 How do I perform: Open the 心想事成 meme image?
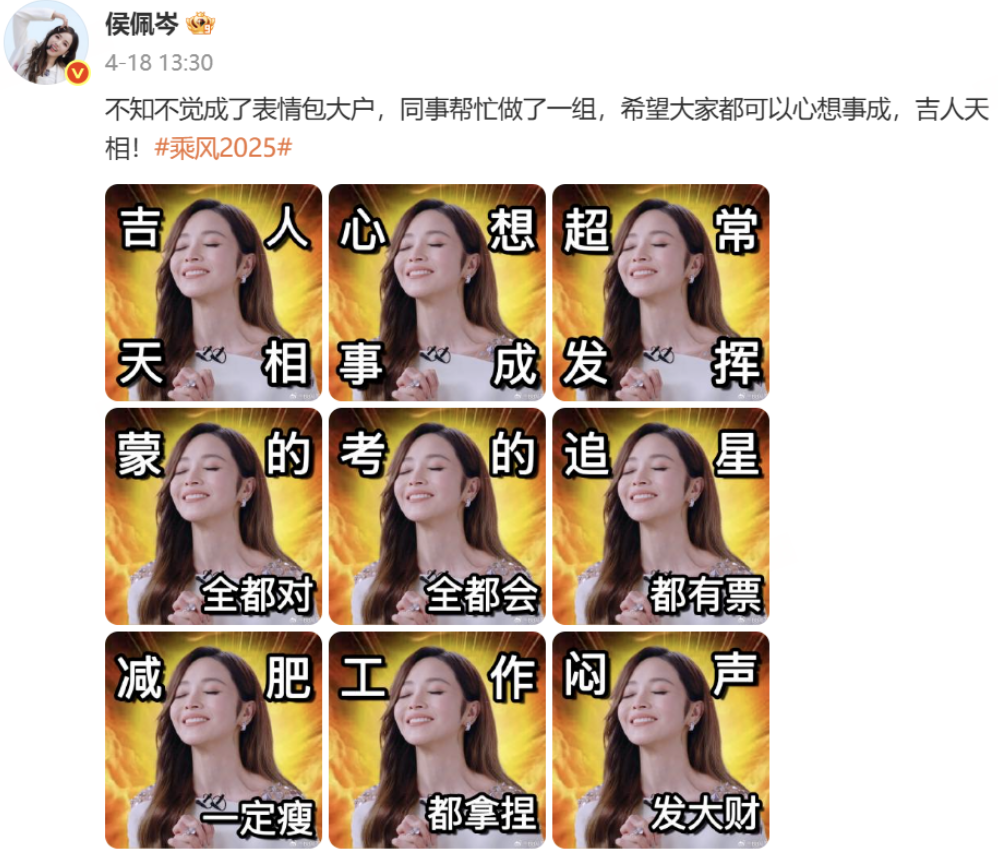(x=437, y=292)
